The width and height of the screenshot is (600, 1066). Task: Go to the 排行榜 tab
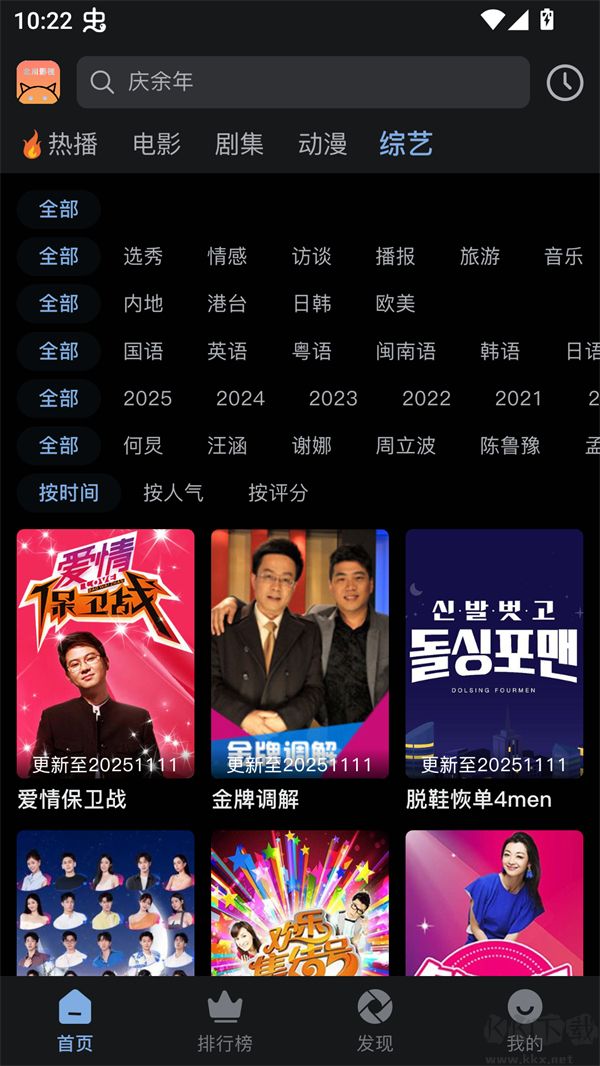225,1021
